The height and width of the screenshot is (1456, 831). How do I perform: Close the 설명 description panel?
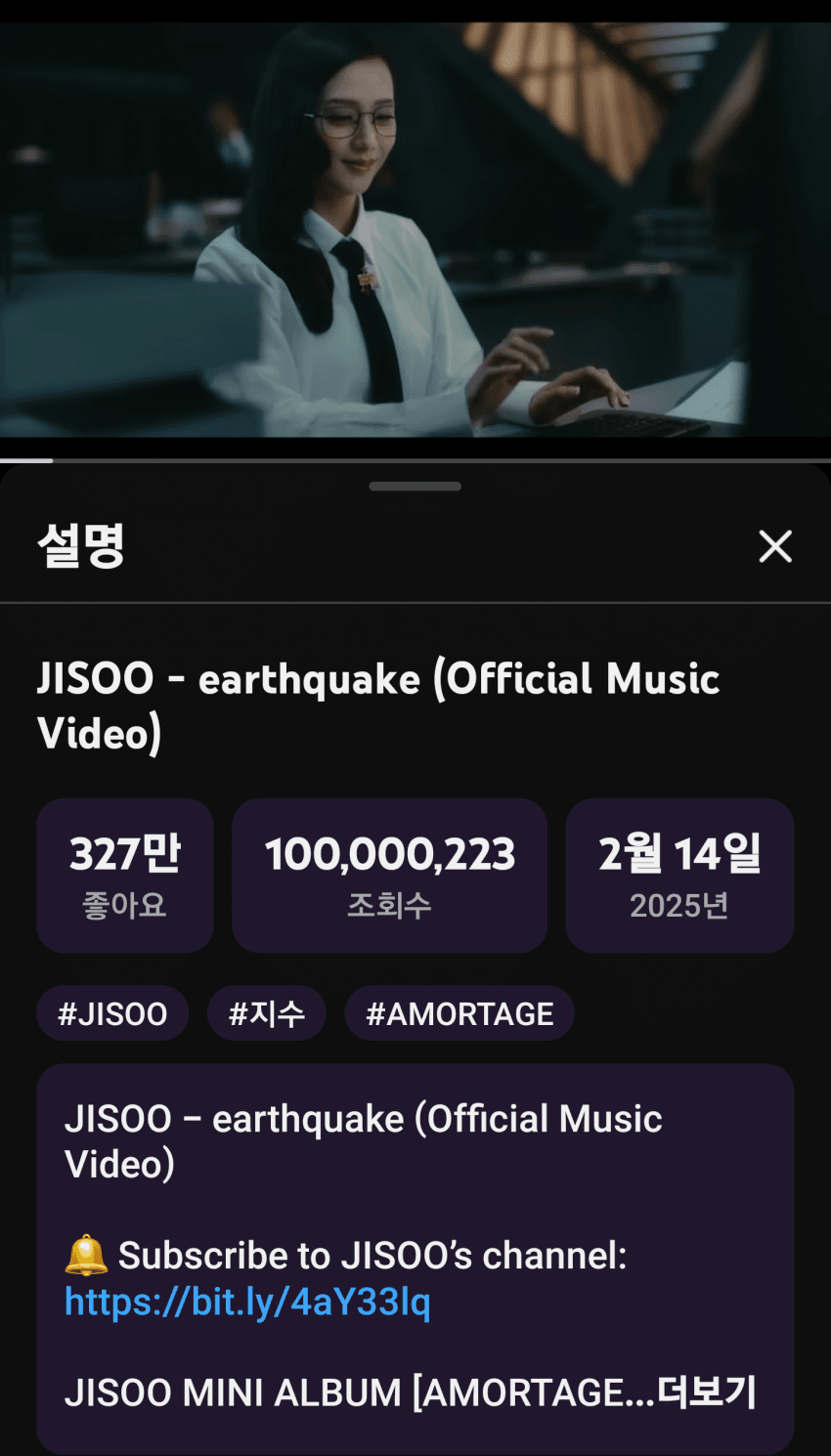(775, 546)
